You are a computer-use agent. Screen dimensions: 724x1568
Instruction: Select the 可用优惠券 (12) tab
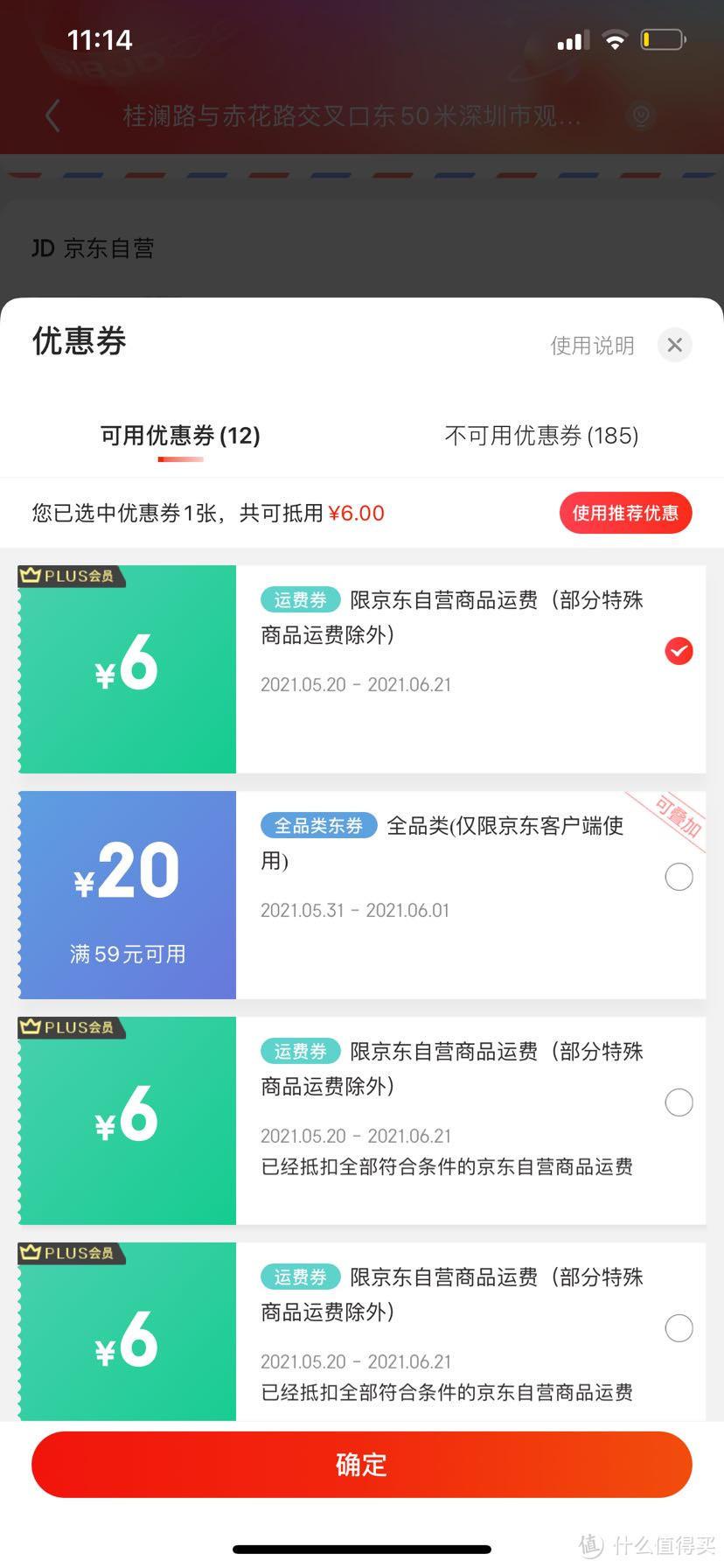(x=179, y=436)
